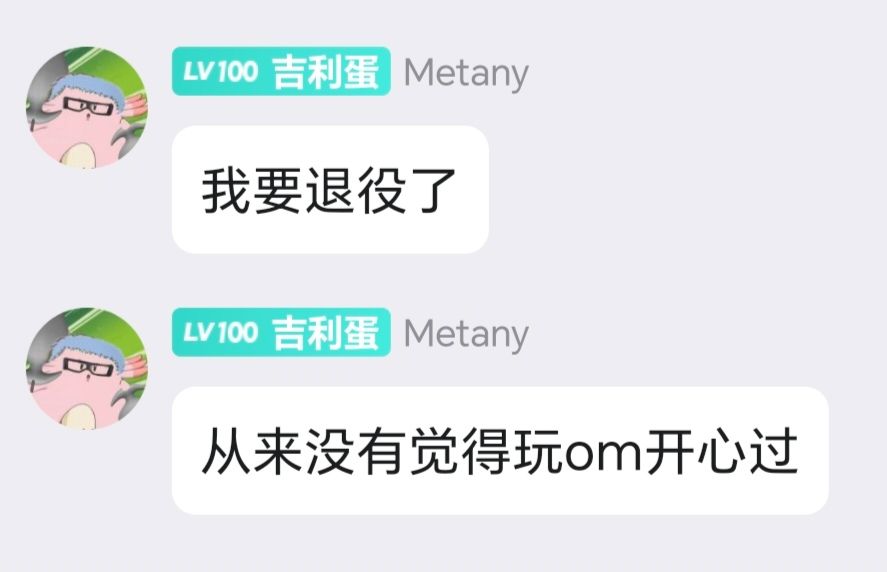Image resolution: width=887 pixels, height=572 pixels.
Task: Tap the LV100 吉利蛋 badge above "我要退役了"
Action: (x=281, y=73)
